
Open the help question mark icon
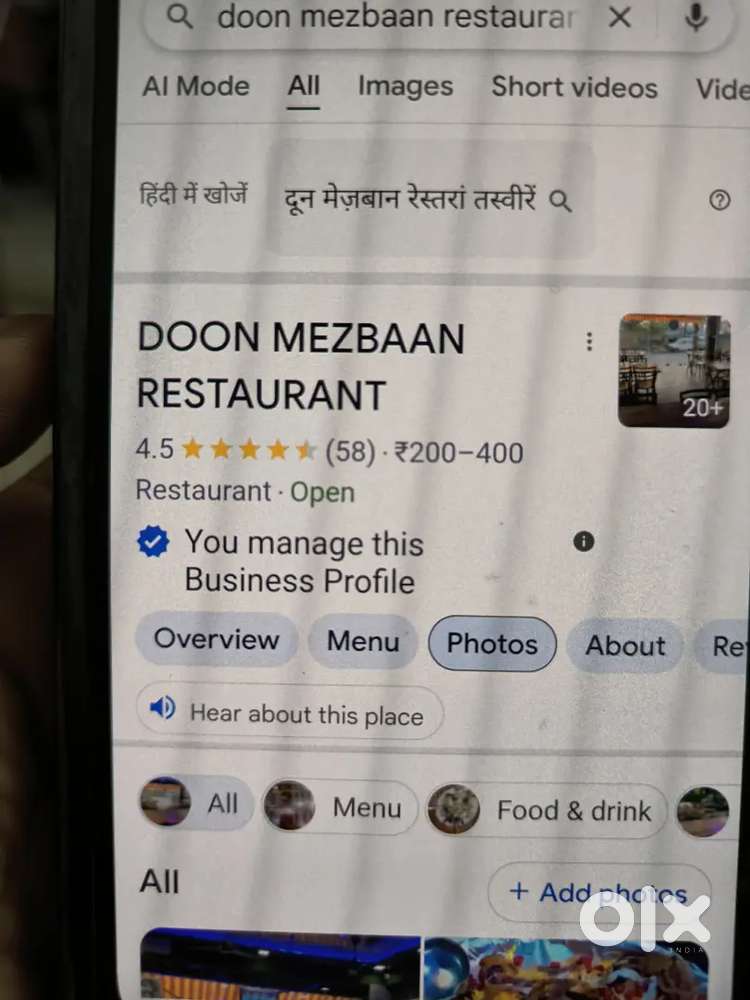coord(719,200)
